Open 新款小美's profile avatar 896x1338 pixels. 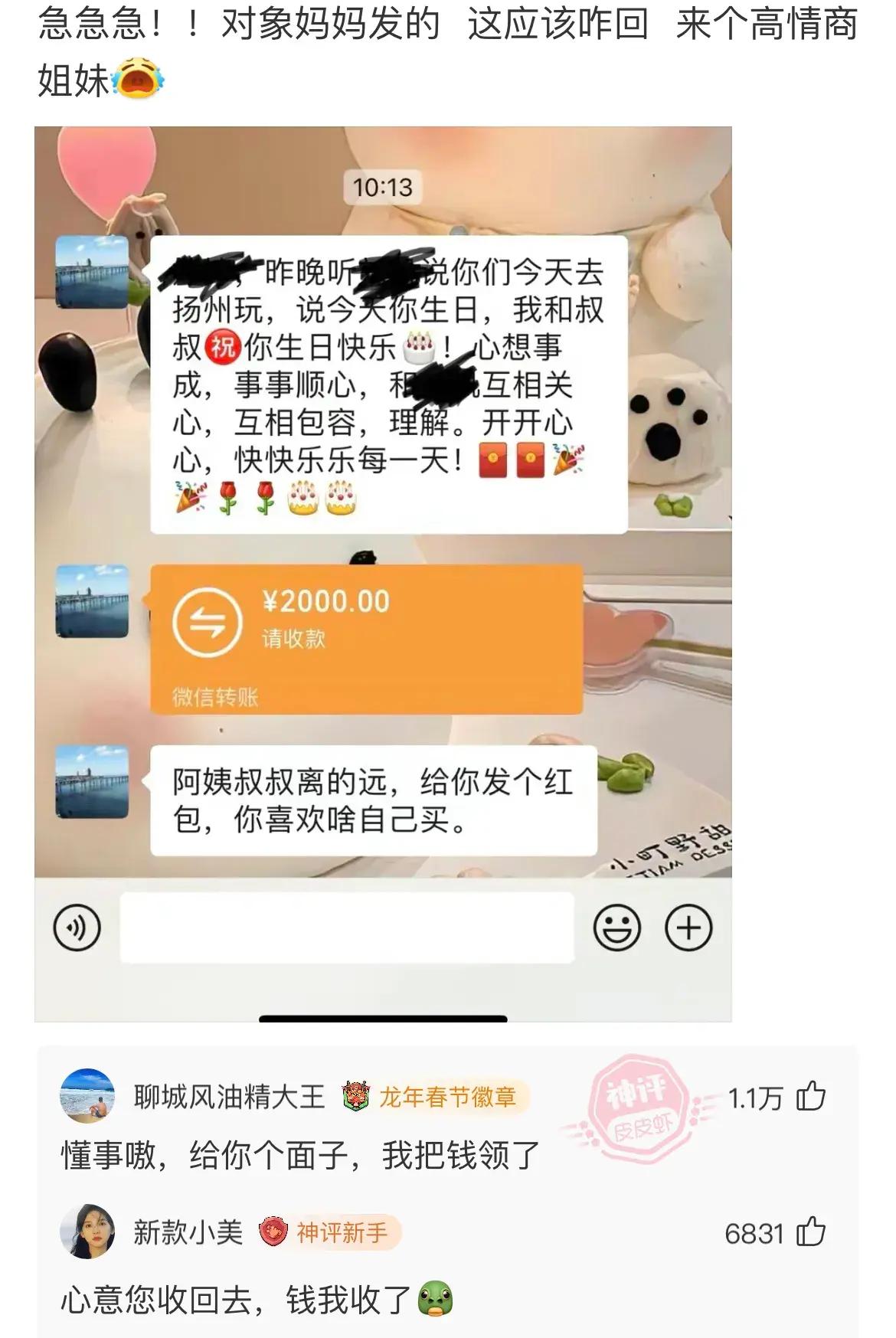point(87,1232)
